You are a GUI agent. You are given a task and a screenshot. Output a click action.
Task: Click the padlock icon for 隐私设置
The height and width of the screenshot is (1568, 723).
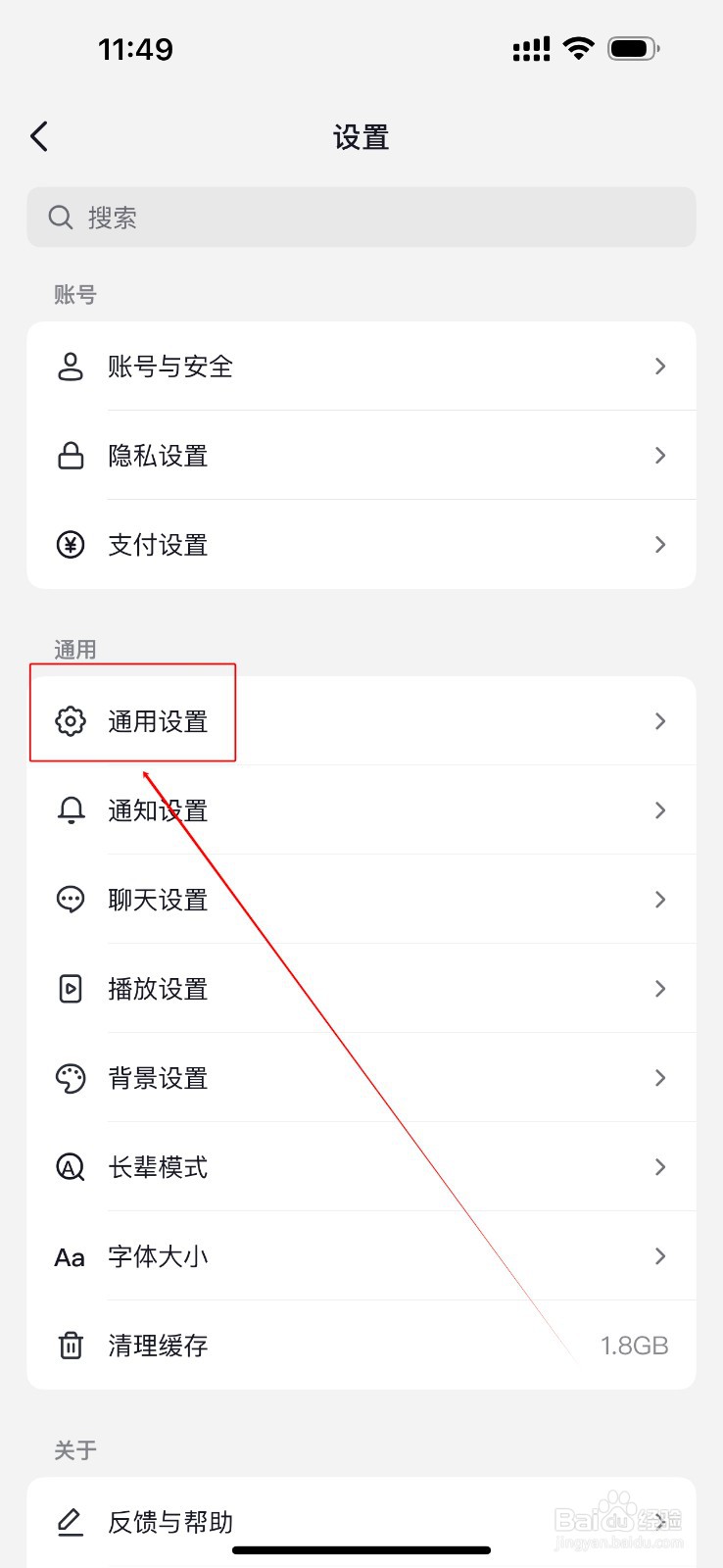(x=70, y=455)
